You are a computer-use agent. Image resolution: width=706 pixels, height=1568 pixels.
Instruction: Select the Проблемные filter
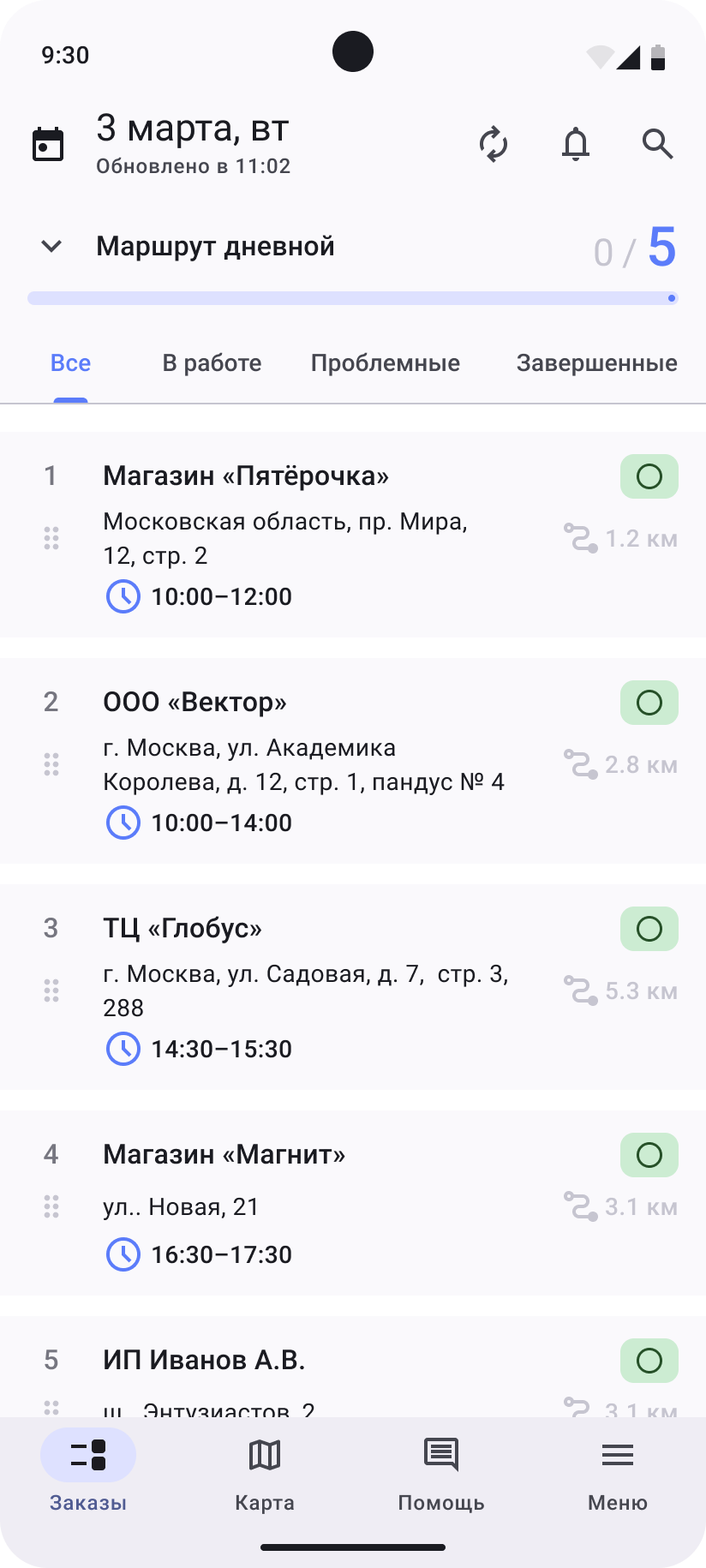[x=386, y=362]
